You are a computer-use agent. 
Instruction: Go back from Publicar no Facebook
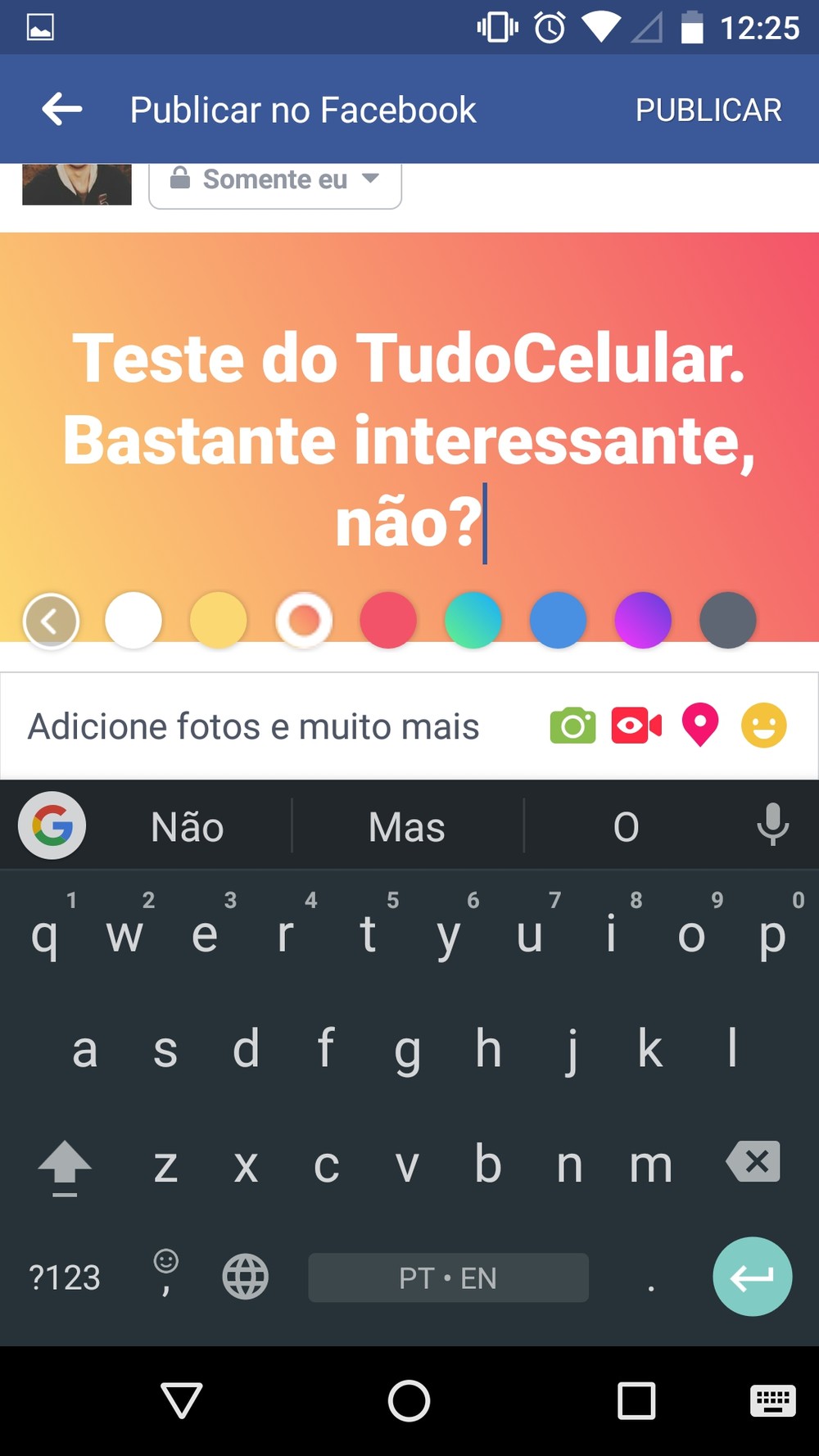pos(62,109)
